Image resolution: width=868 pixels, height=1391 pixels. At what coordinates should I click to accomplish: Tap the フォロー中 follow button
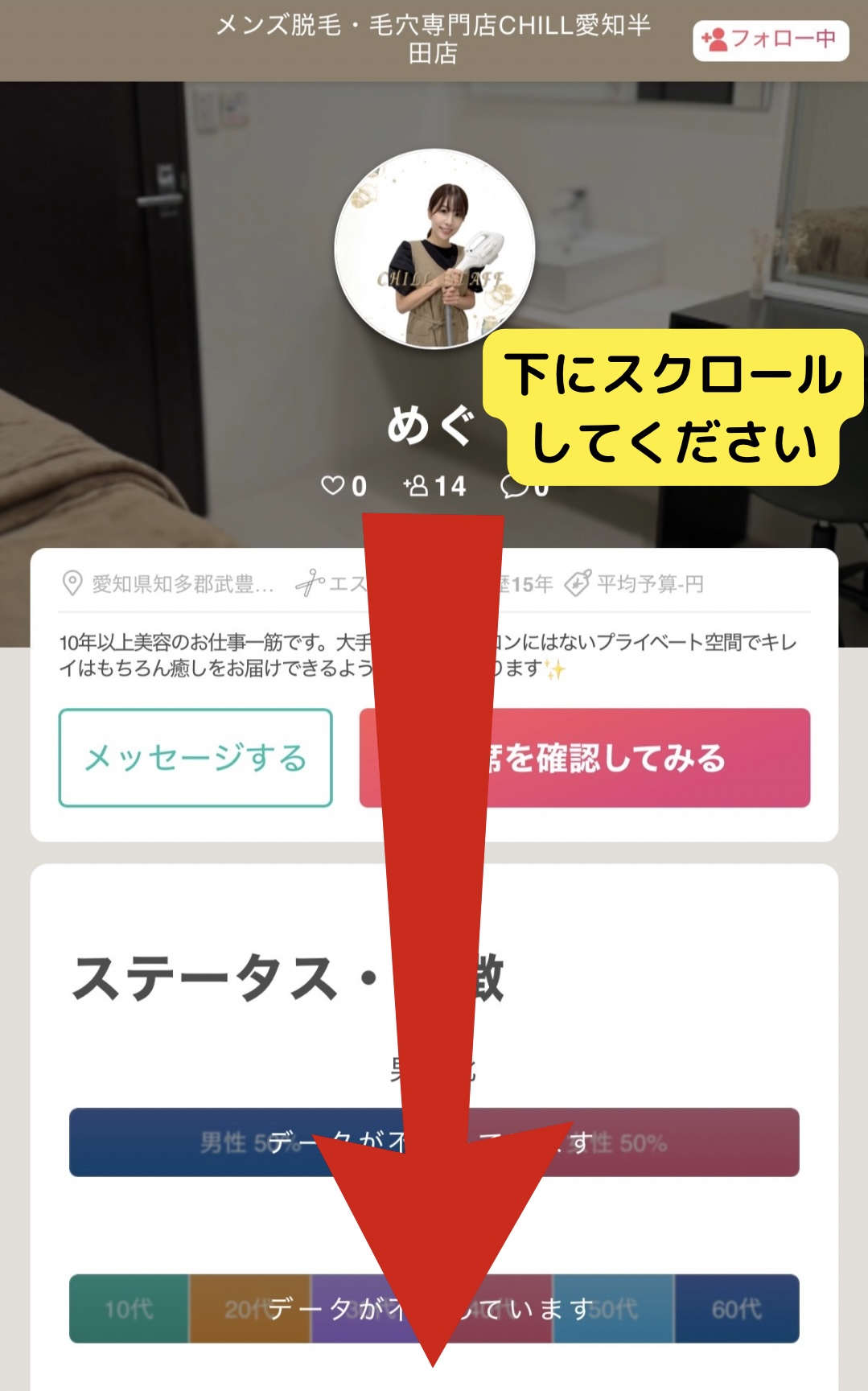pos(771,40)
